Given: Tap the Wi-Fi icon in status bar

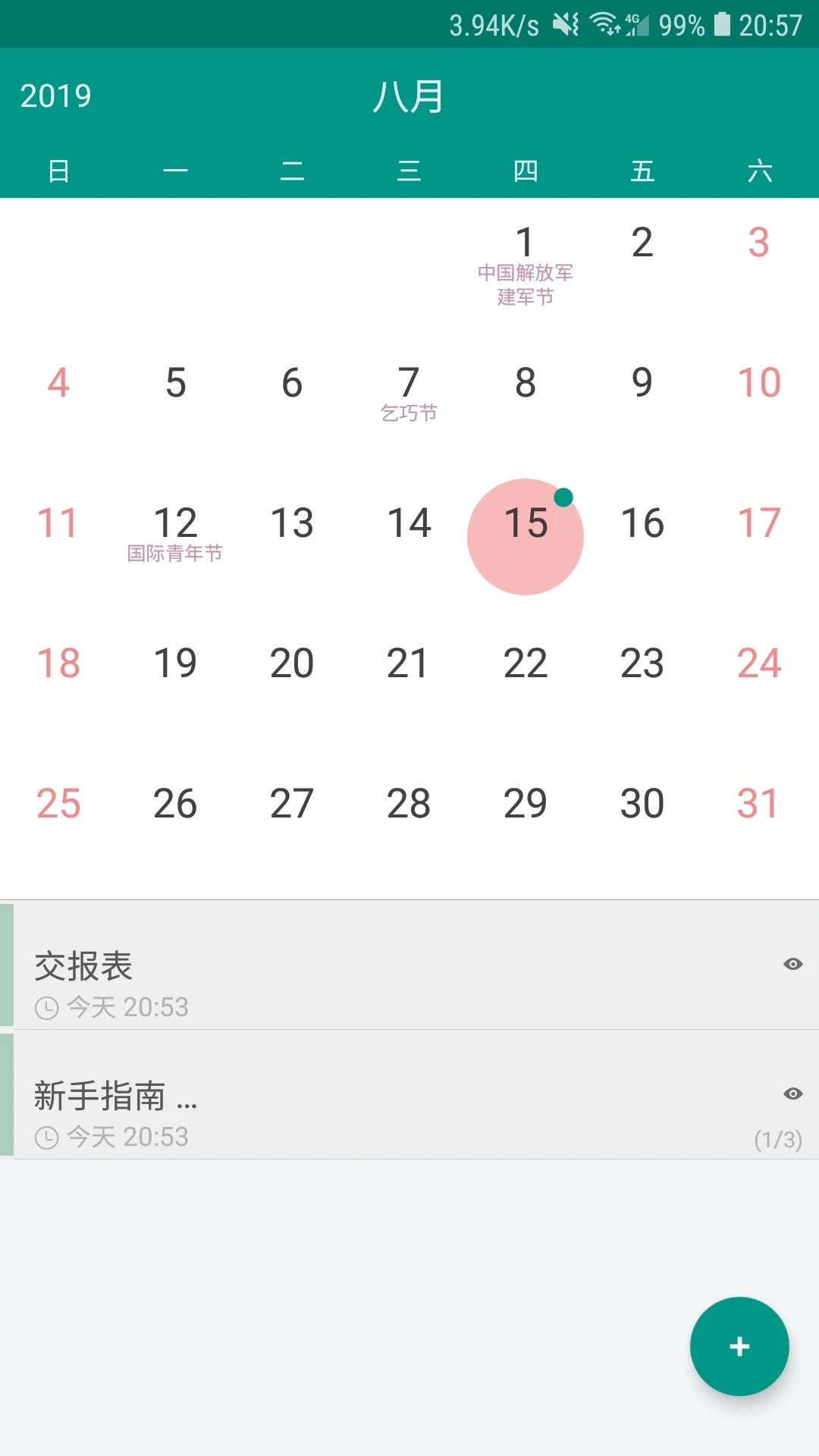Looking at the screenshot, I should tap(603, 23).
